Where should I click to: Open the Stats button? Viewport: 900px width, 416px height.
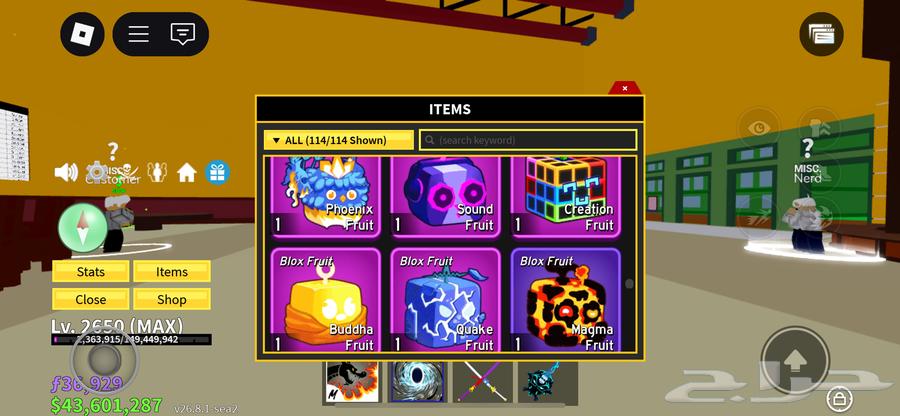[91, 272]
